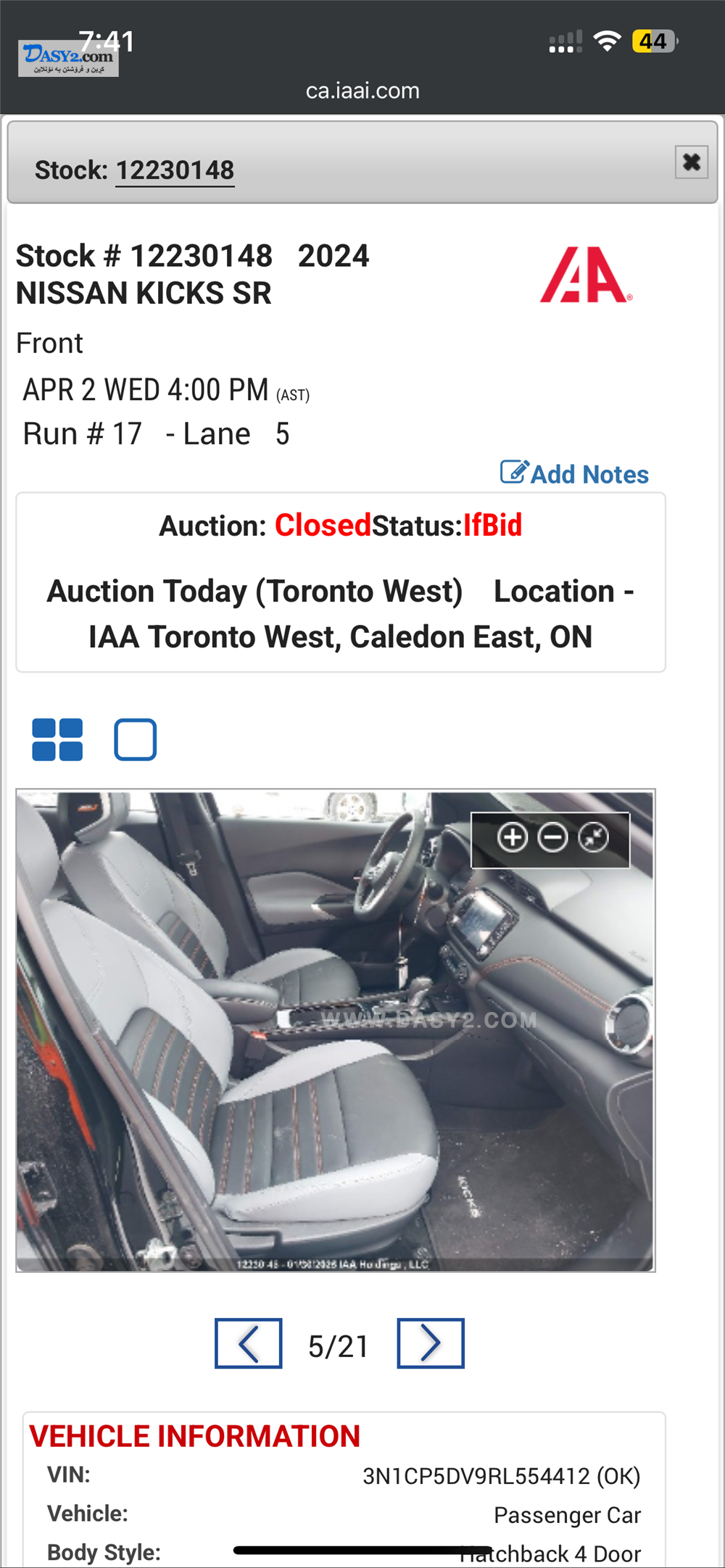Screen dimensions: 725x1568
Task: Zoom in on the vehicle photo
Action: click(x=512, y=838)
